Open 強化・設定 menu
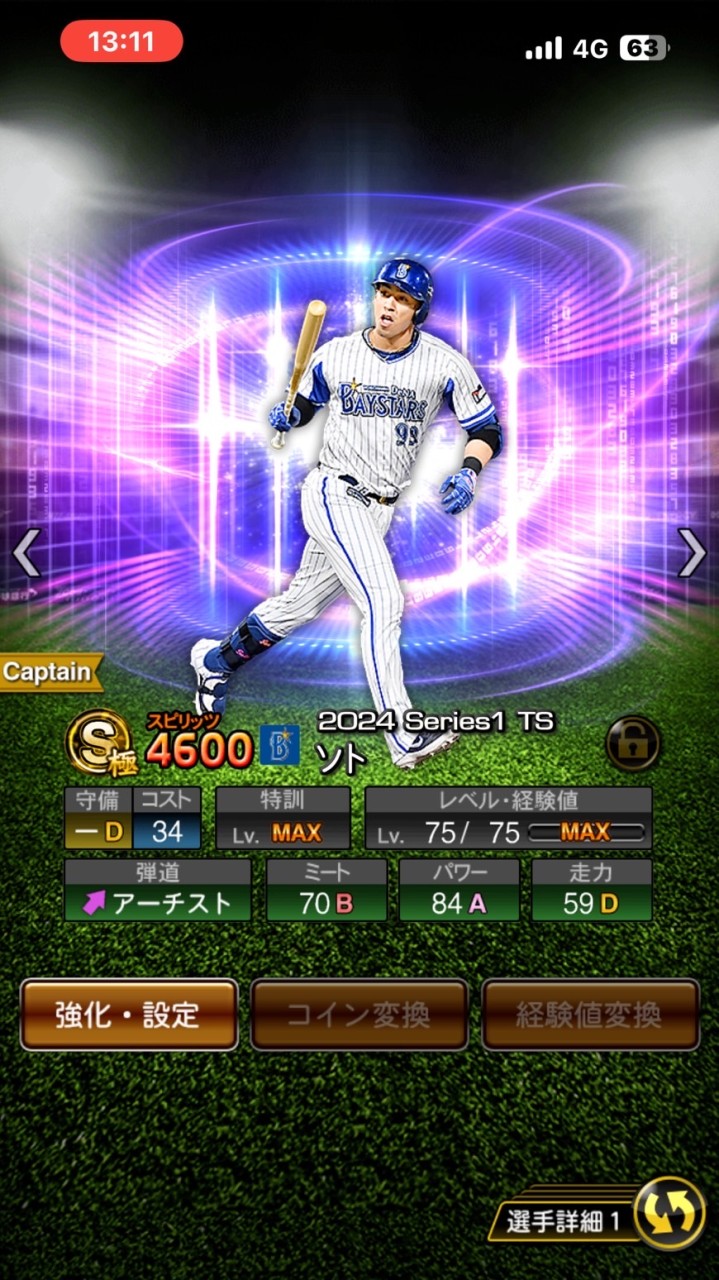 (x=129, y=1015)
